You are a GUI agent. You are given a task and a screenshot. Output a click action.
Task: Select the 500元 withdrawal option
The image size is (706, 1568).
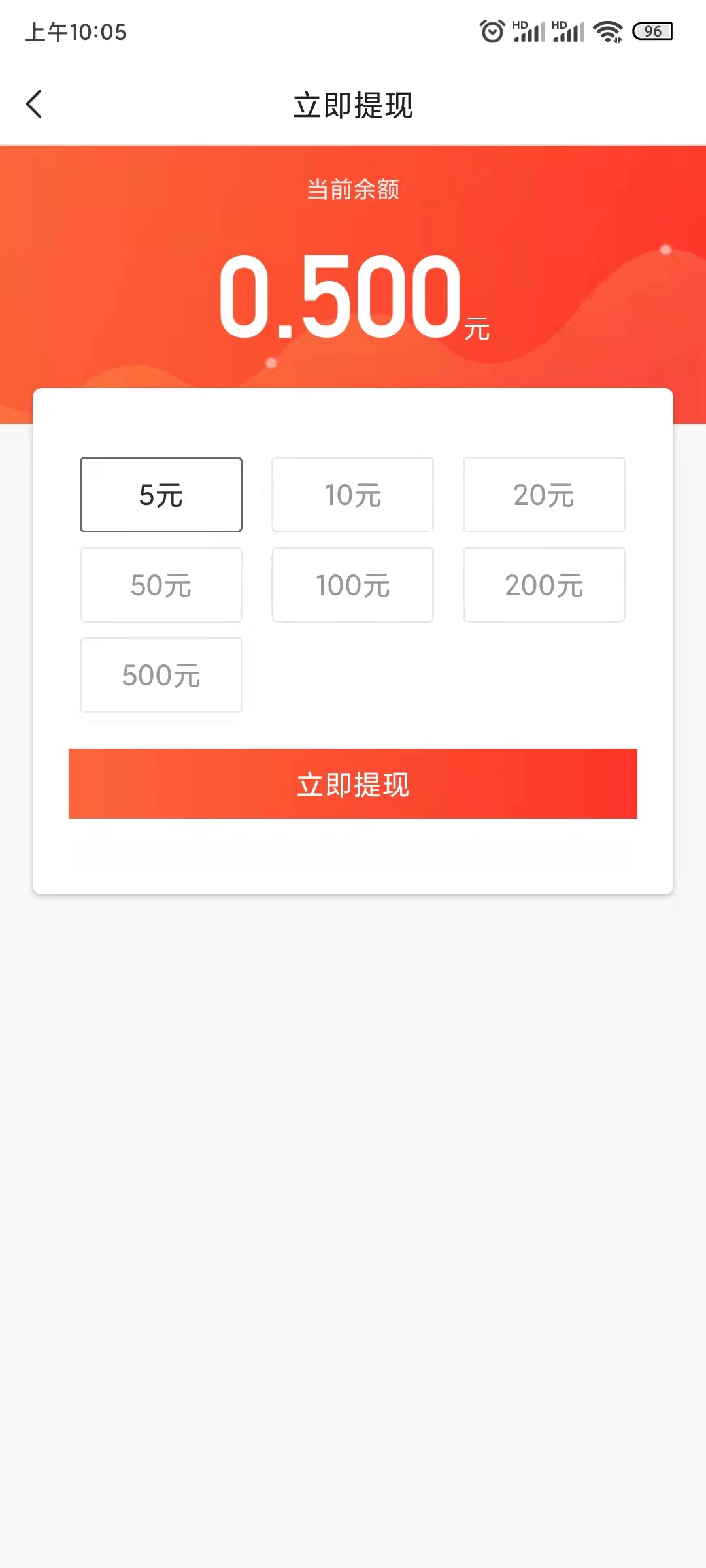point(161,675)
